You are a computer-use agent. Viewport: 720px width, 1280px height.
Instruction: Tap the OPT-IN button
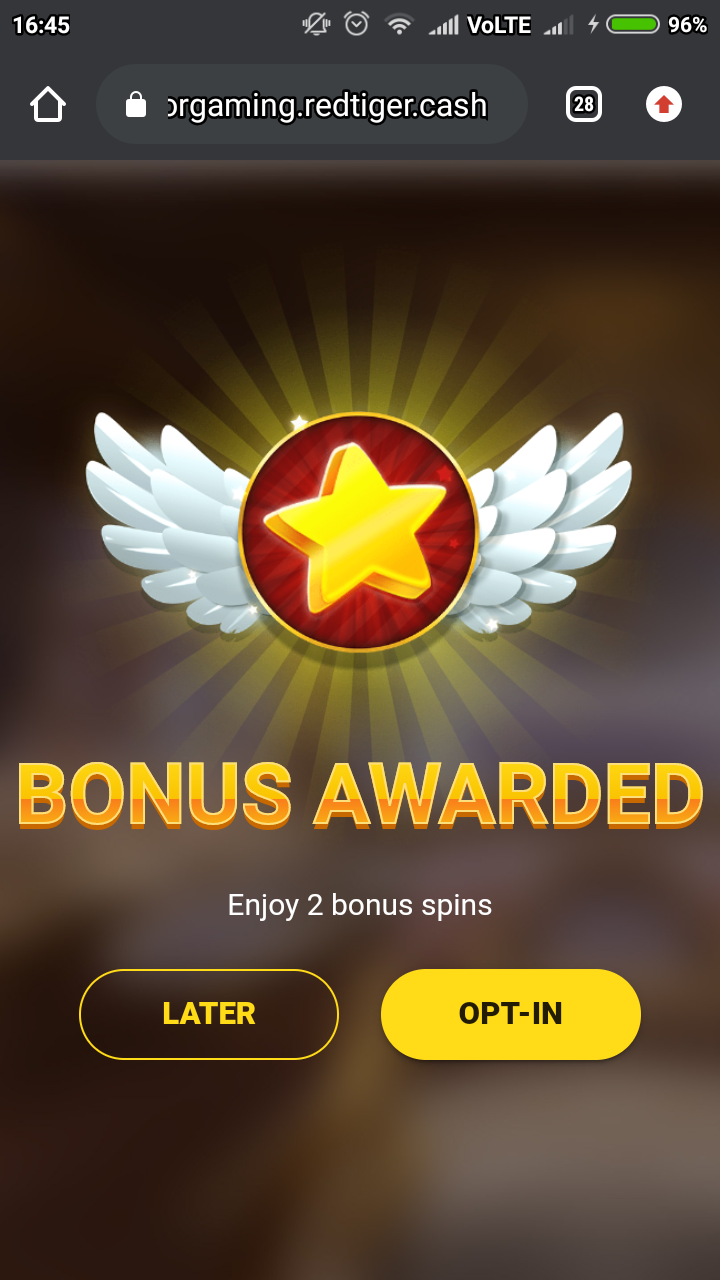(x=510, y=1014)
